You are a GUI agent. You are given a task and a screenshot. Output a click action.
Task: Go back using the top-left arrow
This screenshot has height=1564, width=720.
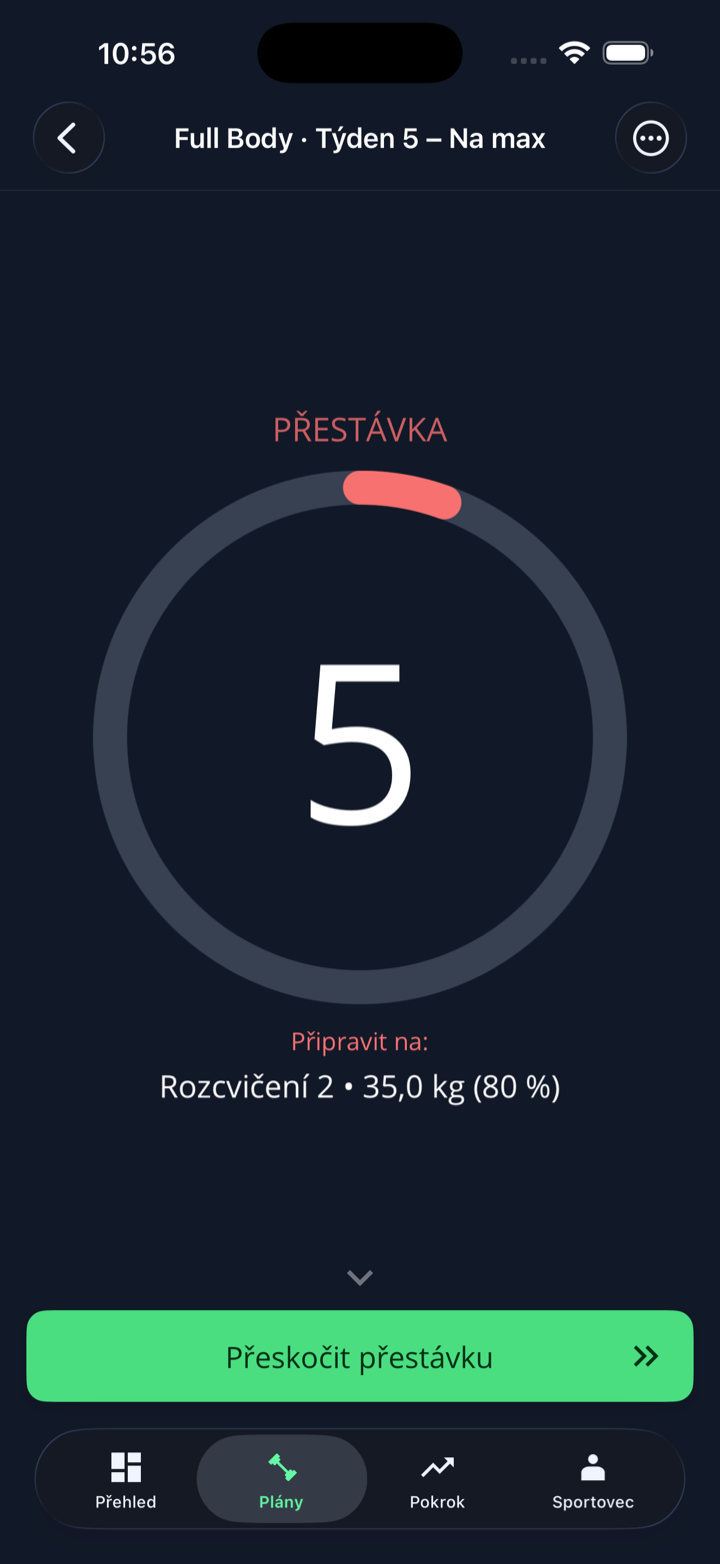point(68,138)
